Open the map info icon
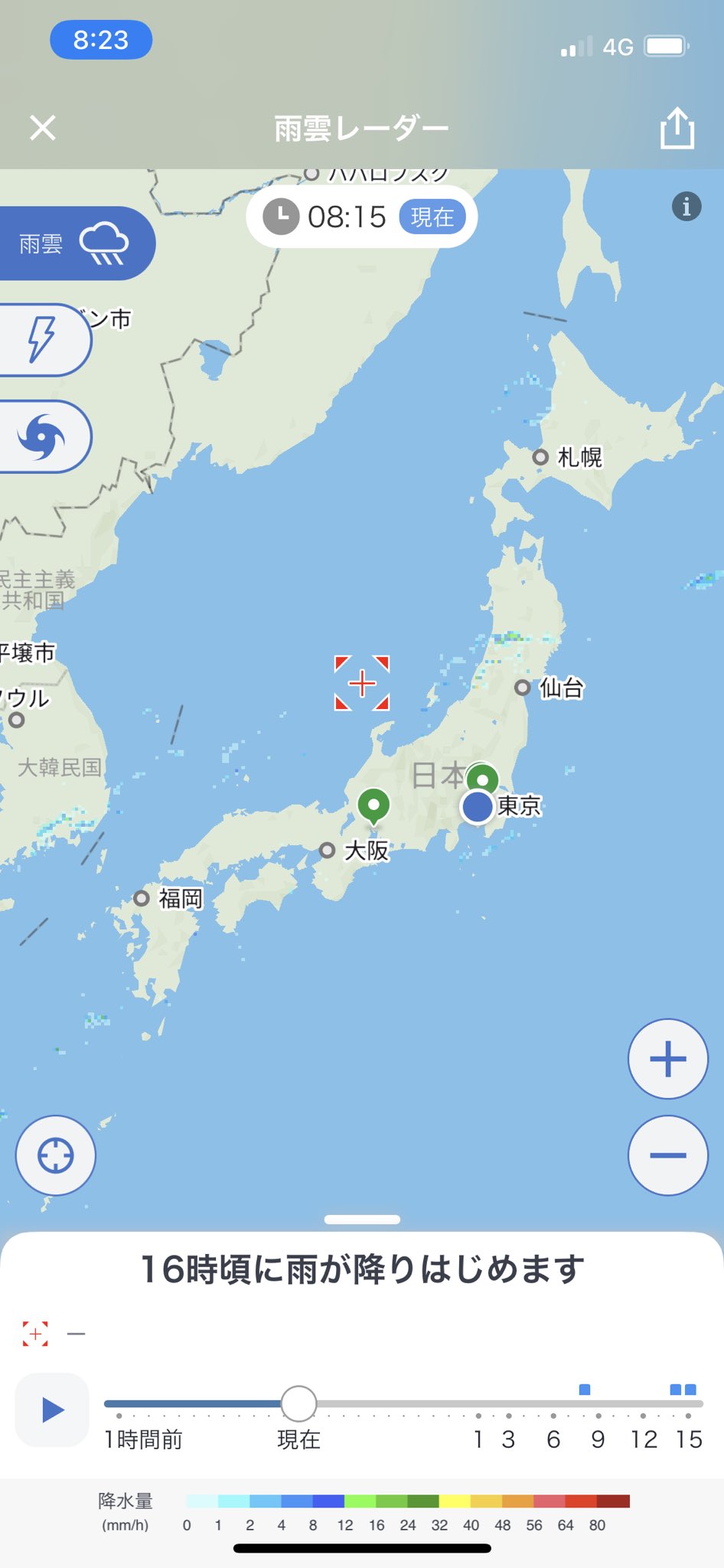 [686, 206]
